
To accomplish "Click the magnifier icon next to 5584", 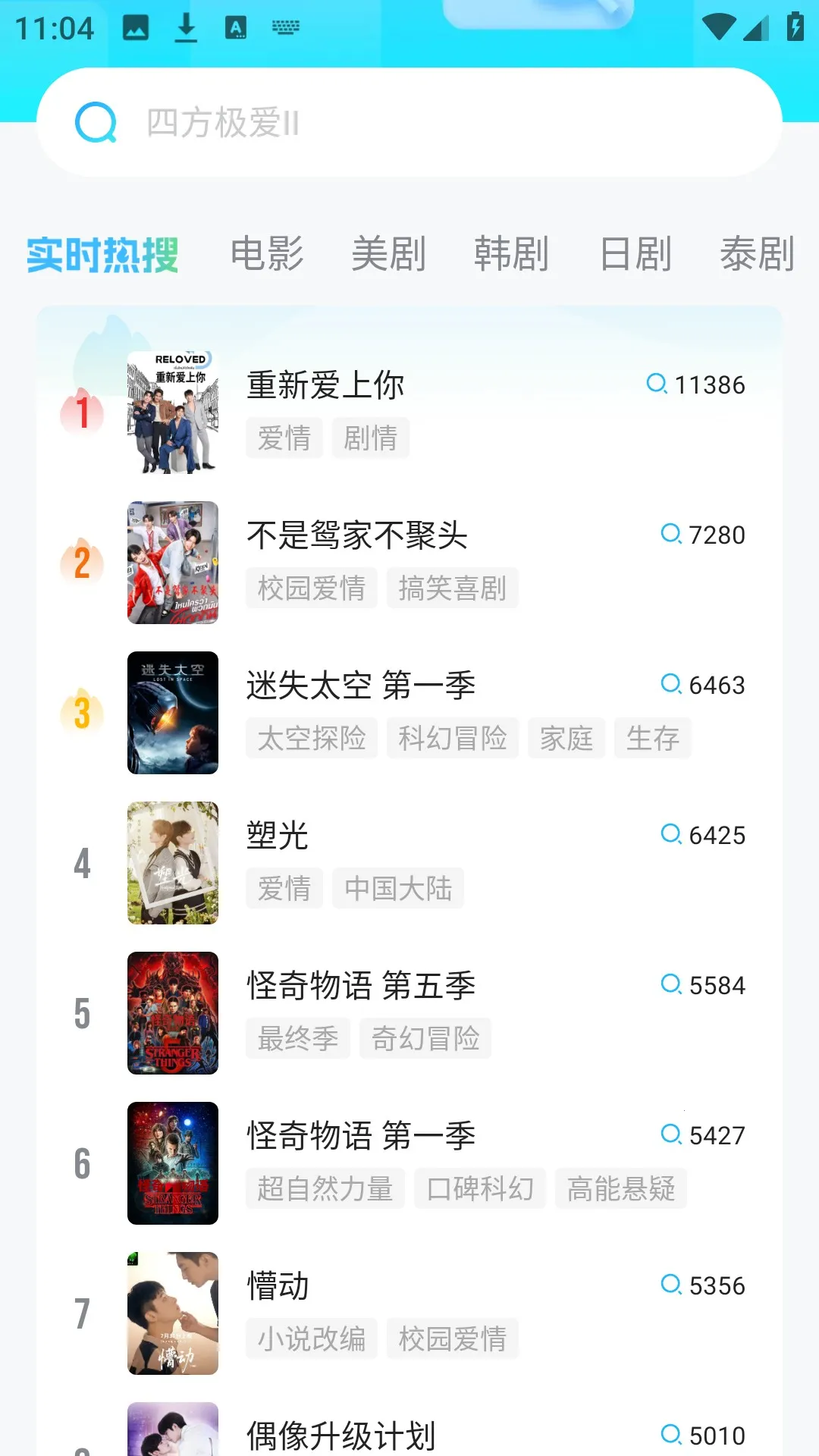I will 670,985.
